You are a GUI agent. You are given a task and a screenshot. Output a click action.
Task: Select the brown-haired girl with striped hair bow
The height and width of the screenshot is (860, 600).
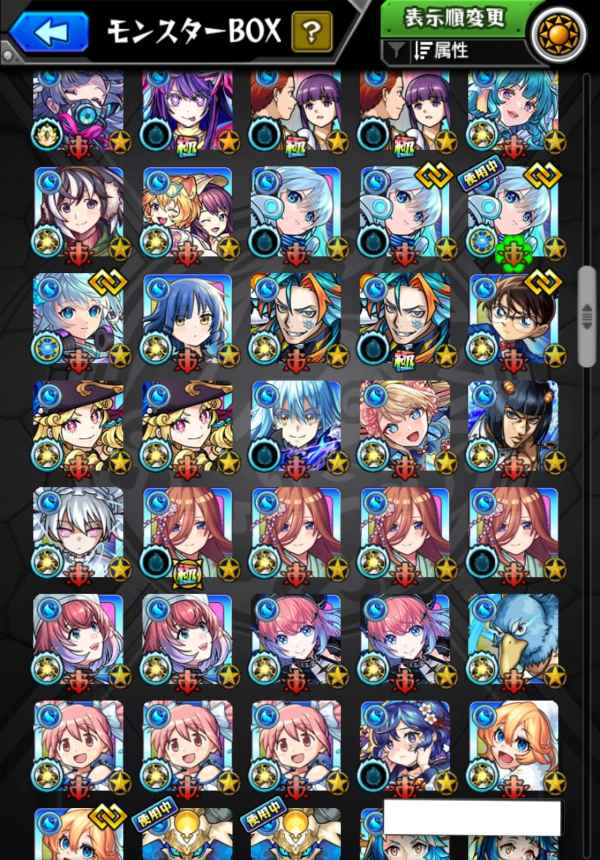click(78, 210)
